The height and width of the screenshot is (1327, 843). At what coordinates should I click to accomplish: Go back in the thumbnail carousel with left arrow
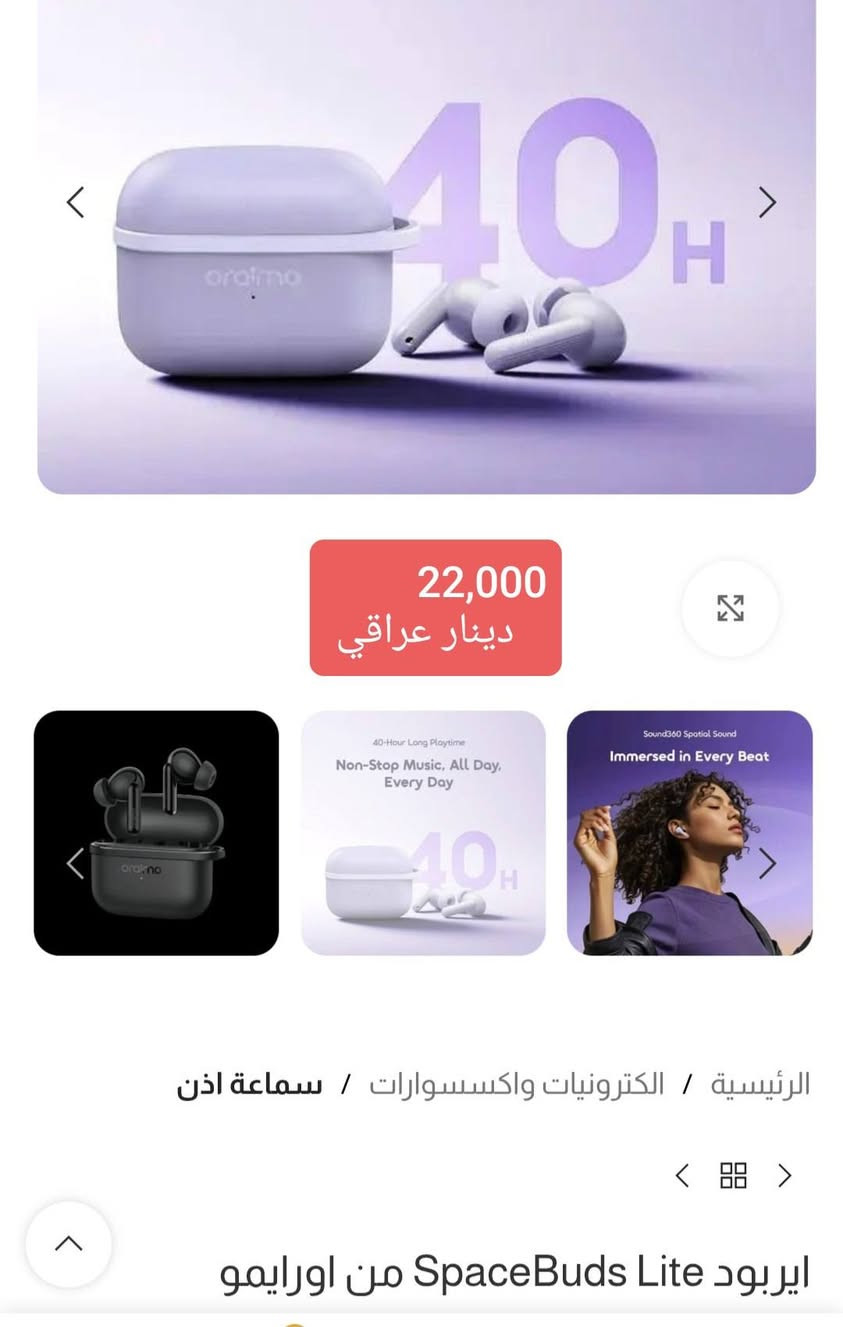[75, 862]
